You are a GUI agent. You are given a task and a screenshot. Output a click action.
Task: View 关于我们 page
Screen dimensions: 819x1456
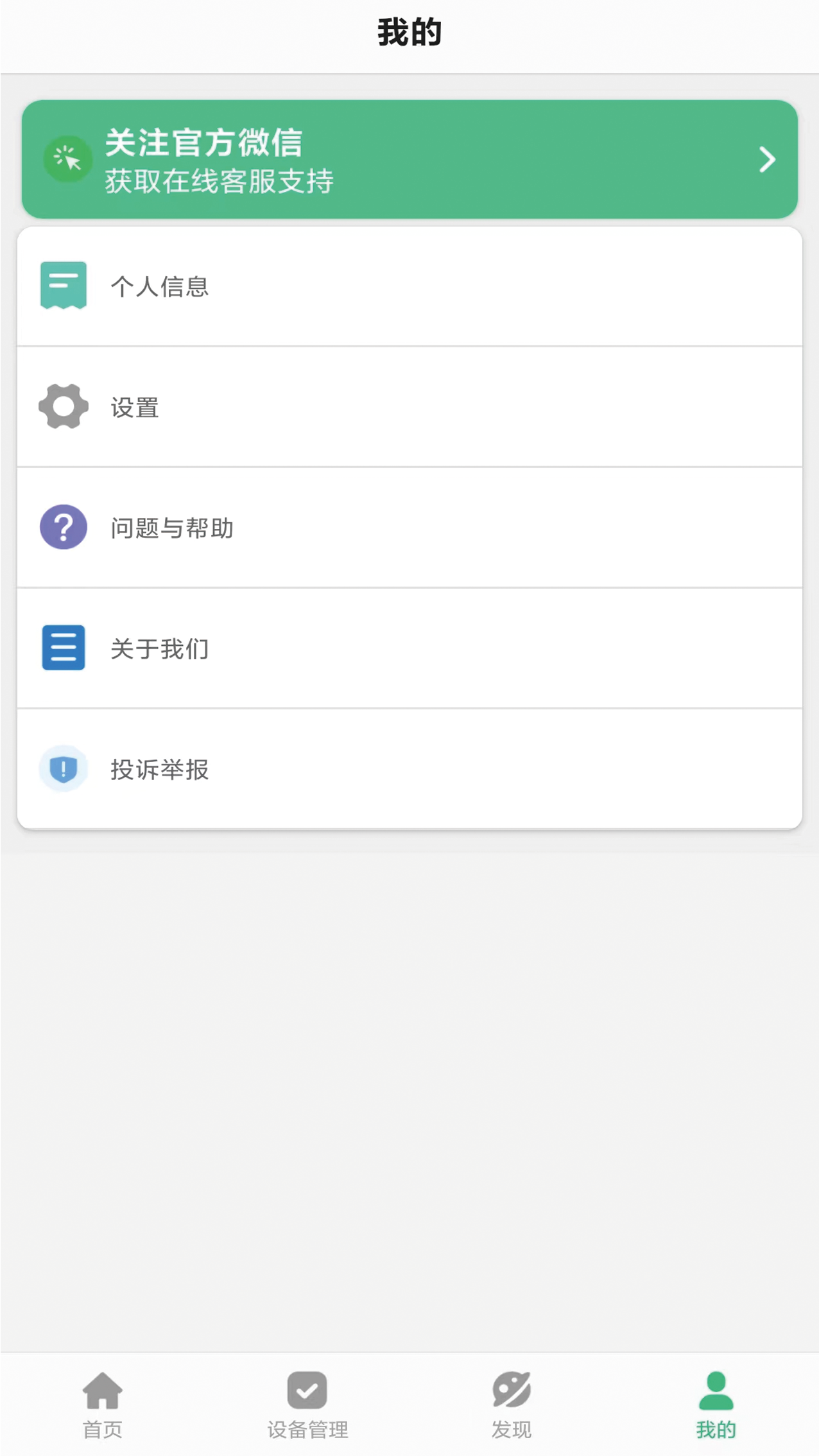pos(410,648)
